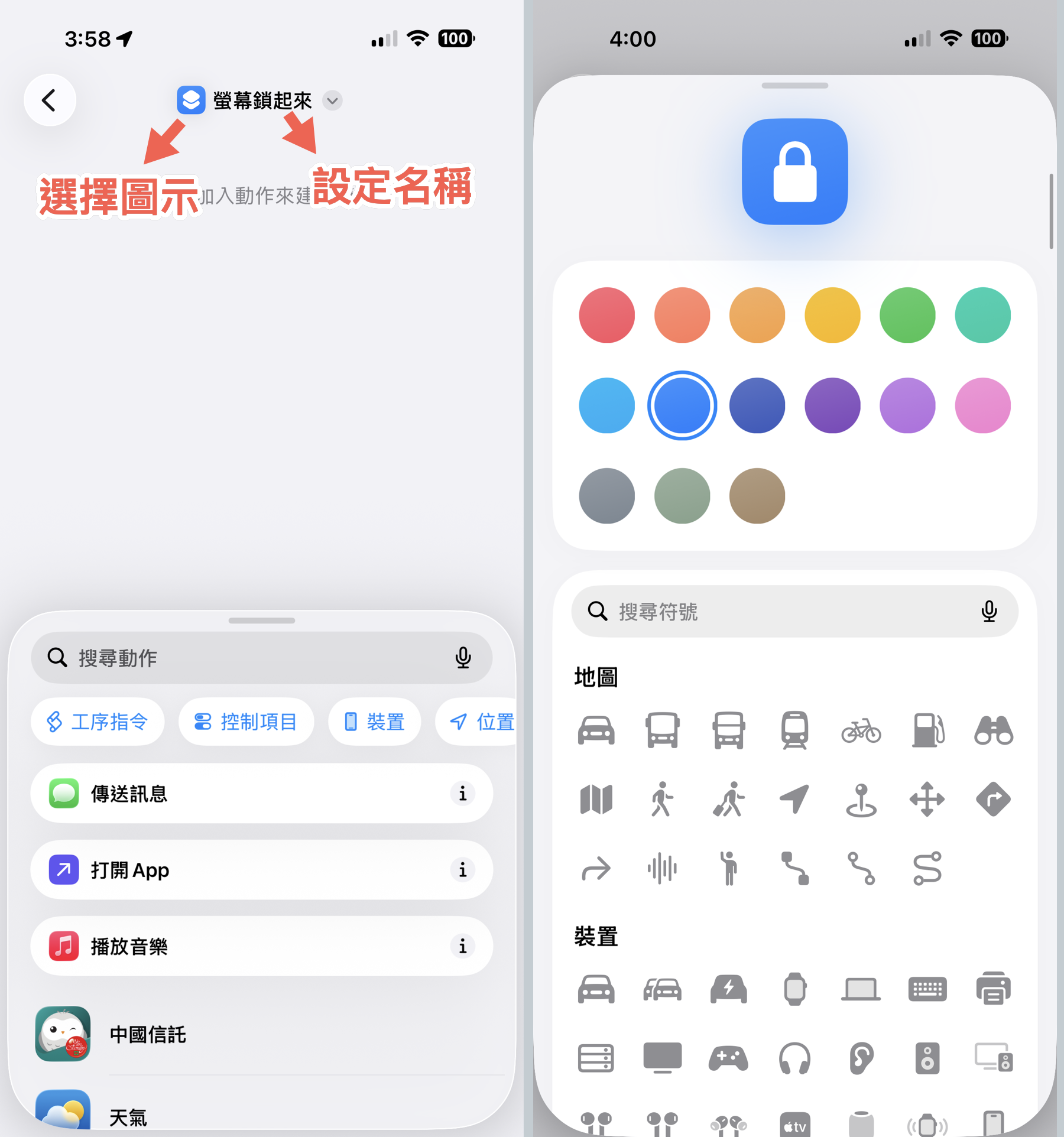Viewport: 1064px width, 1137px height.
Task: Select the binoculars symbol
Action: pyautogui.click(x=993, y=730)
